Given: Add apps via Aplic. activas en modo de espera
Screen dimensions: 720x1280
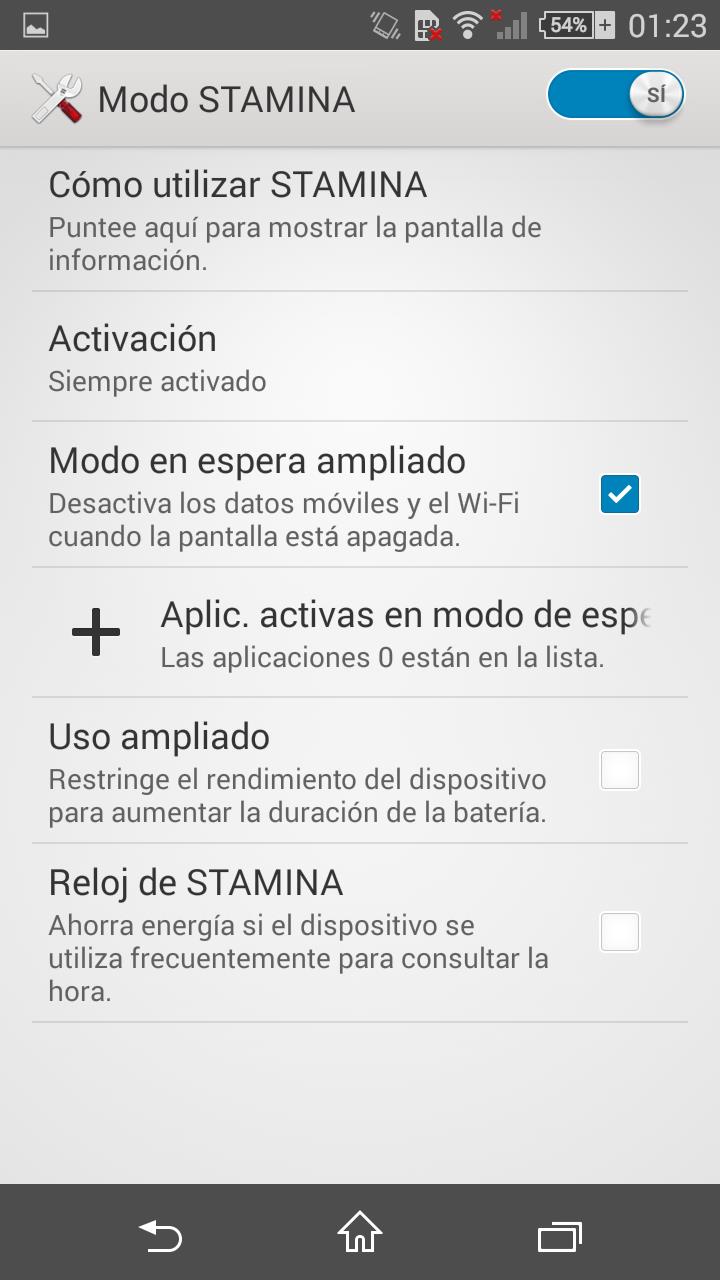Looking at the screenshot, I should 360,633.
